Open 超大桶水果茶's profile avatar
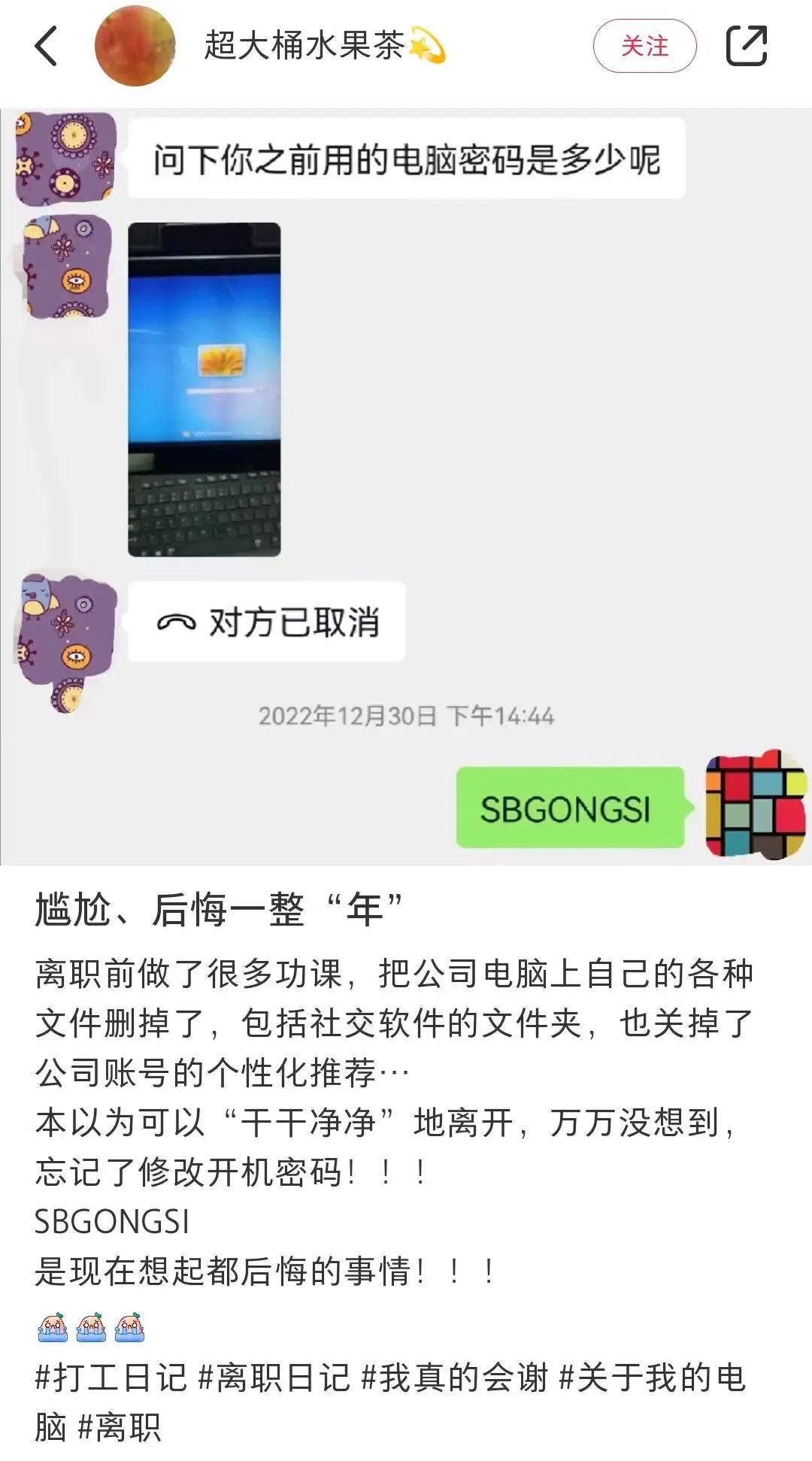This screenshot has width=812, height=1461. coord(135,46)
